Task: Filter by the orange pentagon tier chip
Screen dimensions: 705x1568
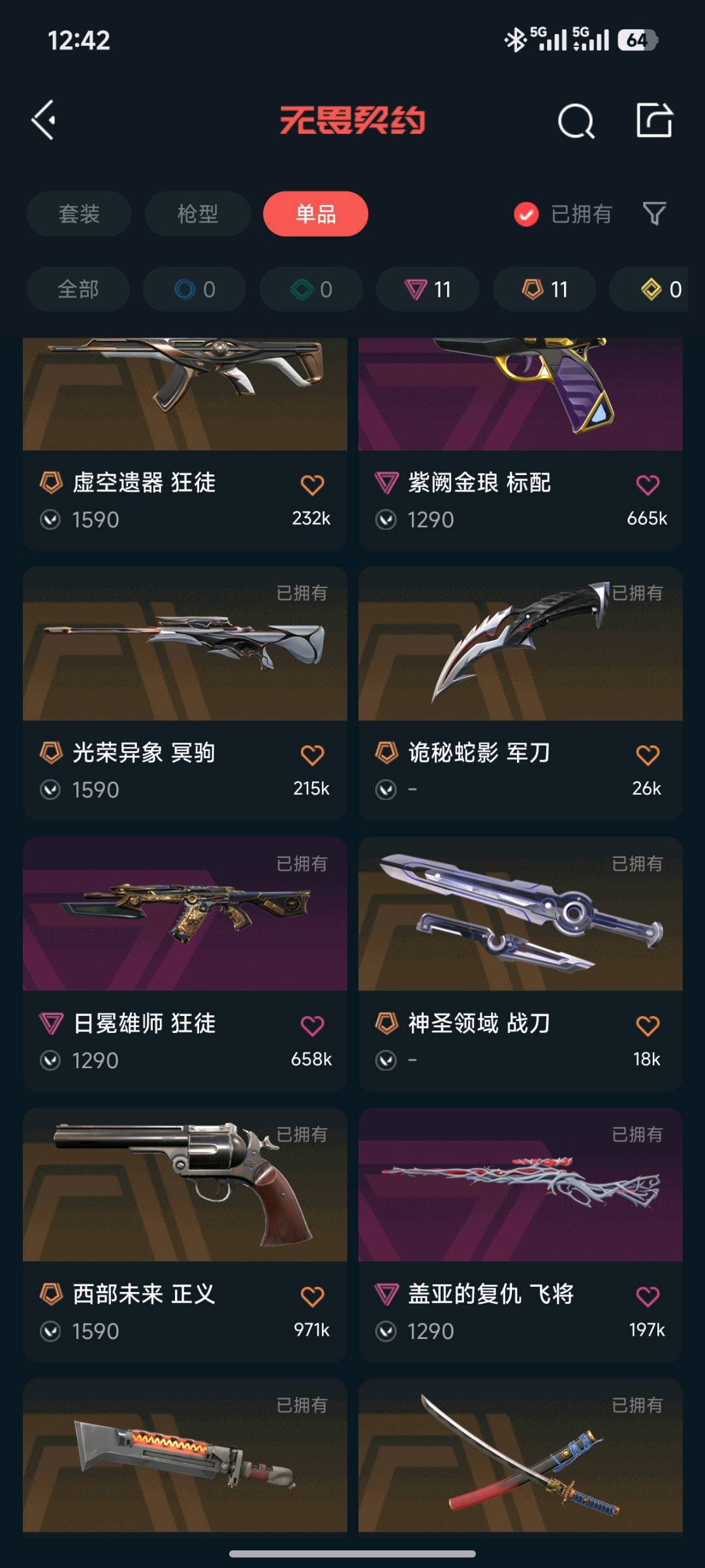Action: tap(544, 289)
